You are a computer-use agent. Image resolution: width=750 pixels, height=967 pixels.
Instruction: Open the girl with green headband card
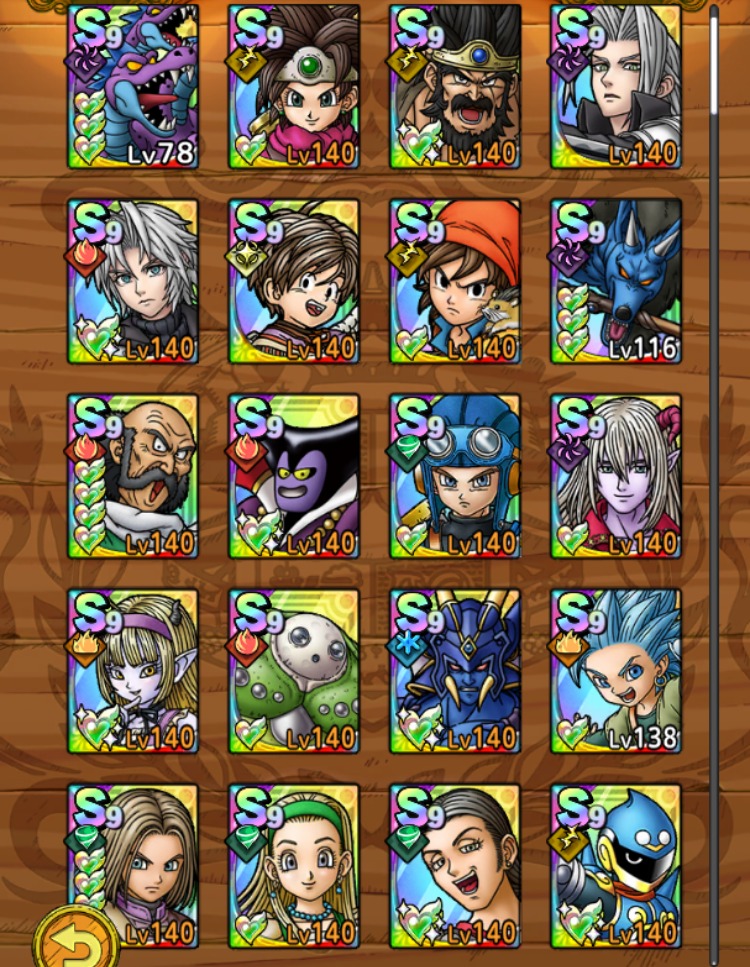[294, 866]
